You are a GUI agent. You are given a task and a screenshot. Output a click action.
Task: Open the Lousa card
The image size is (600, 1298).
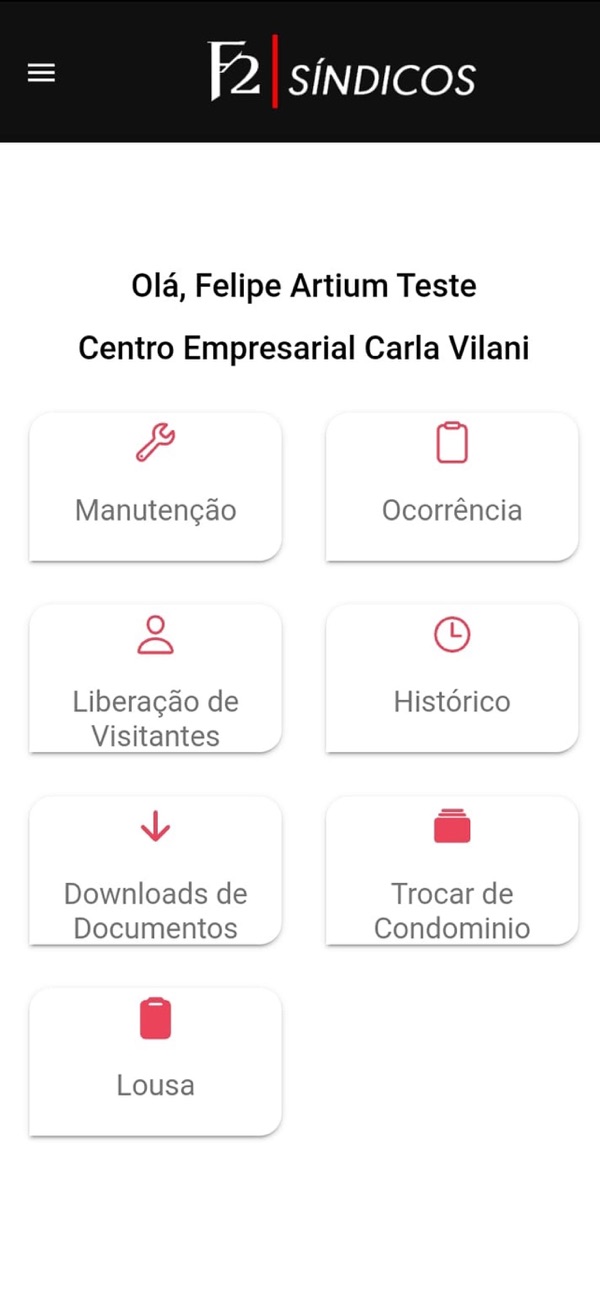click(x=155, y=1062)
